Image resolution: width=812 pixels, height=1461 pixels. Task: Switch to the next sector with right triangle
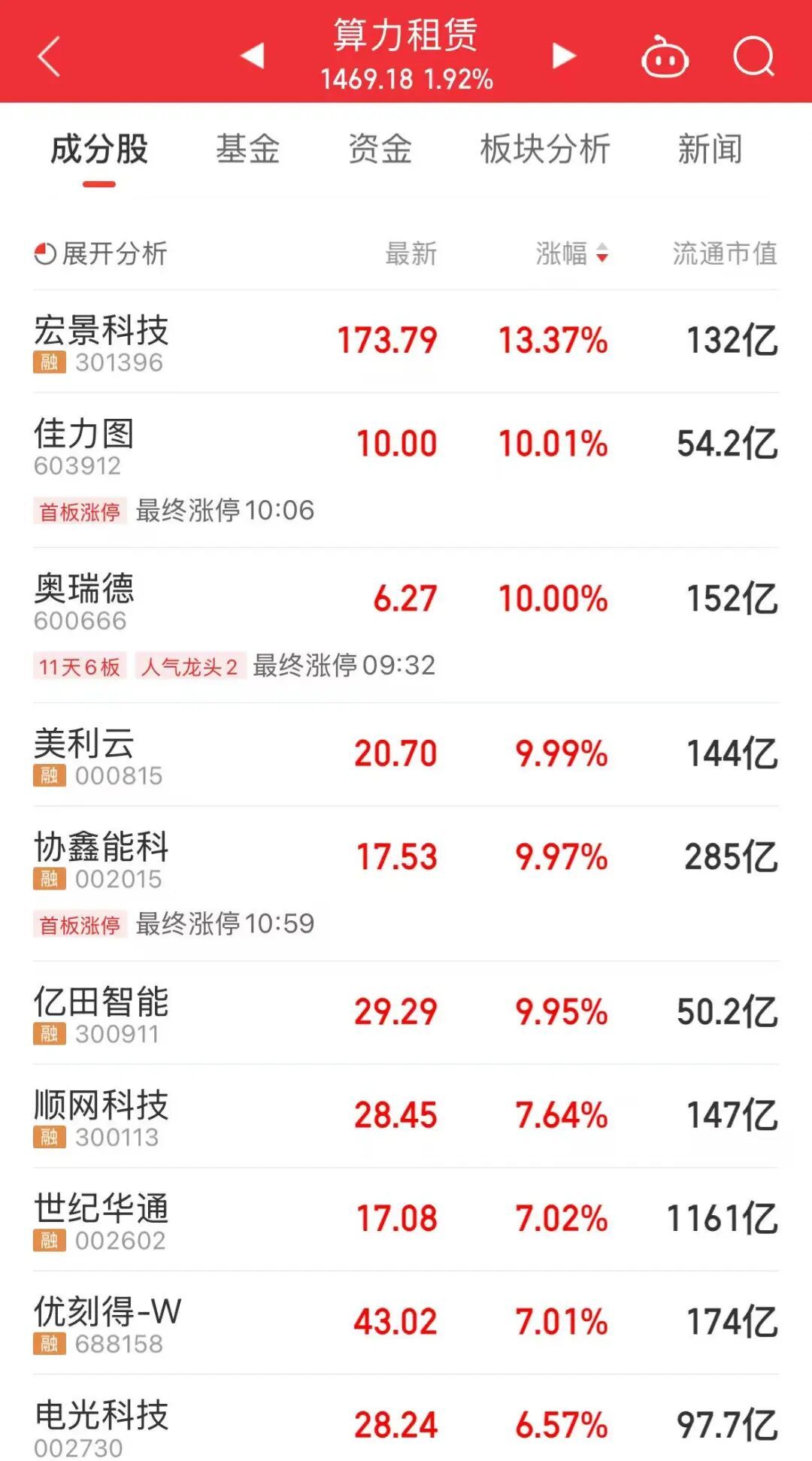click(563, 56)
